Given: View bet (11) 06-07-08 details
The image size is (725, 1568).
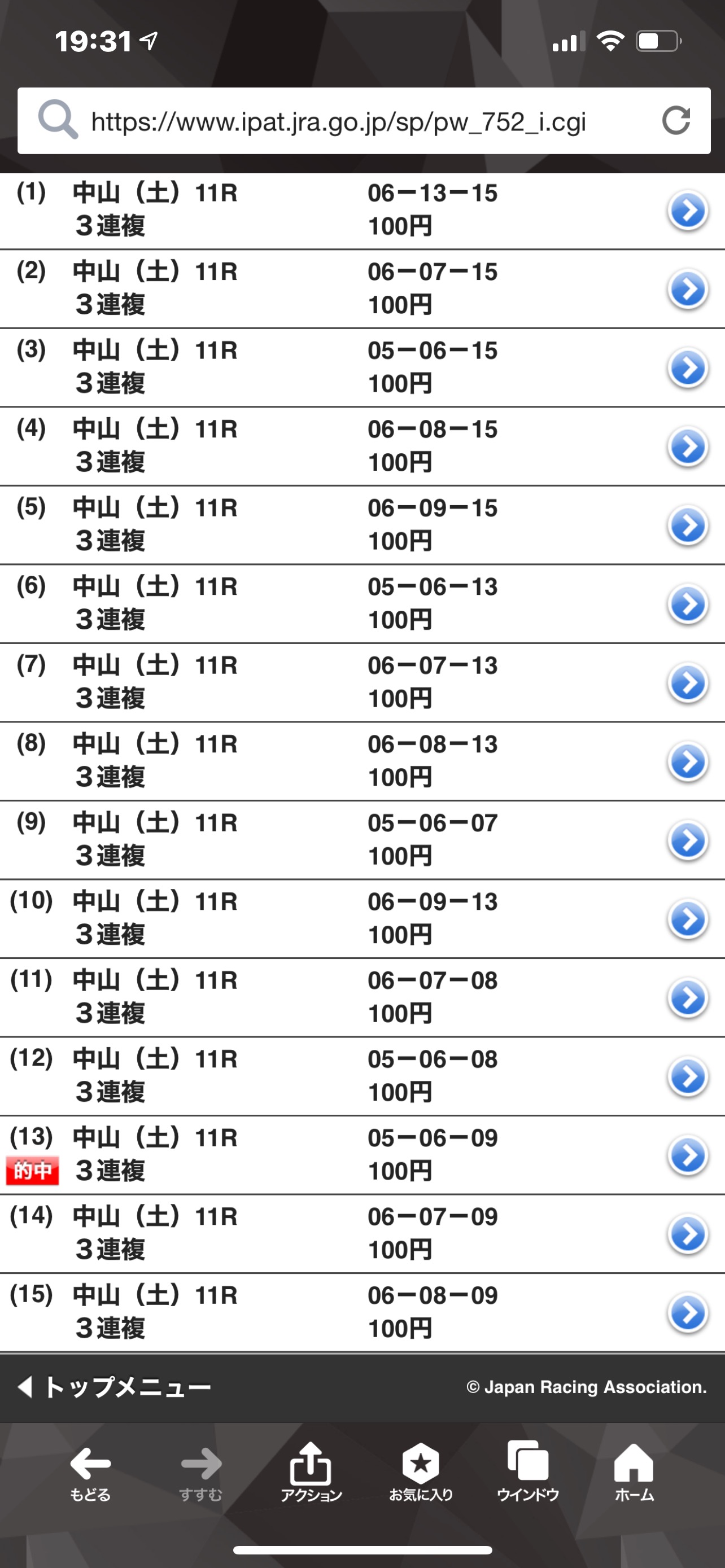Looking at the screenshot, I should (x=688, y=998).
